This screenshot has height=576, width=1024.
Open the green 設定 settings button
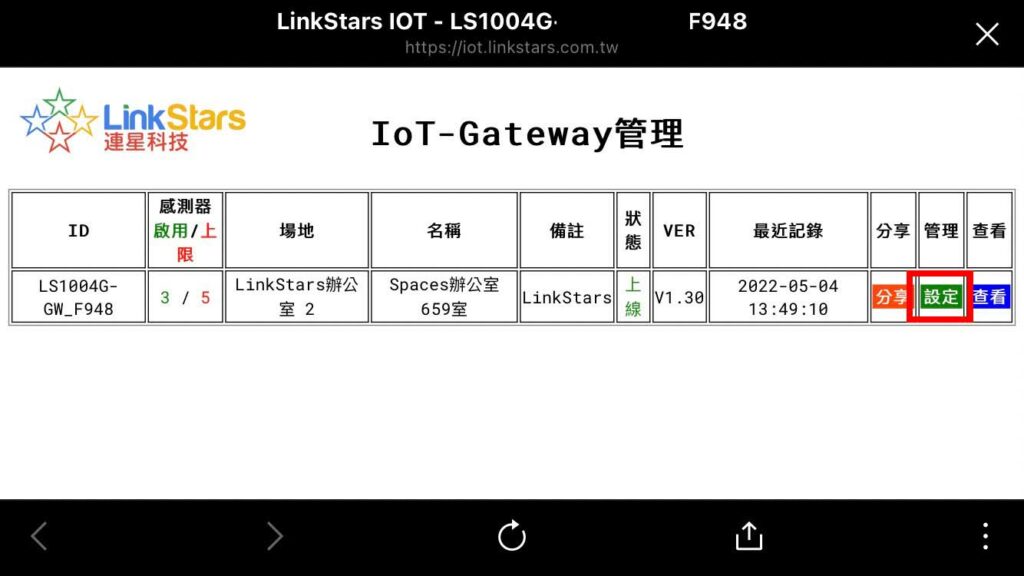tap(941, 297)
